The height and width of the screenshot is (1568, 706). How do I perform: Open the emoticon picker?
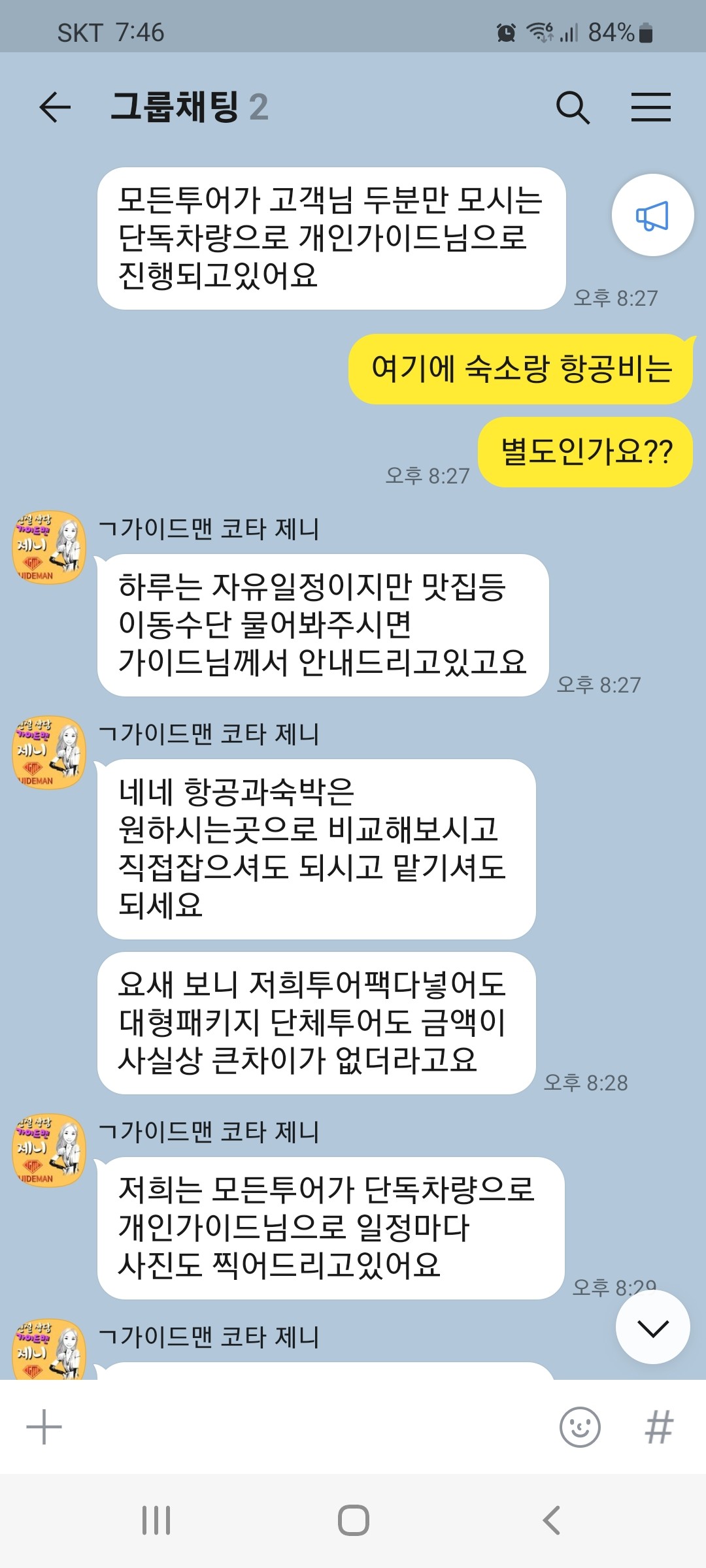[x=580, y=1427]
